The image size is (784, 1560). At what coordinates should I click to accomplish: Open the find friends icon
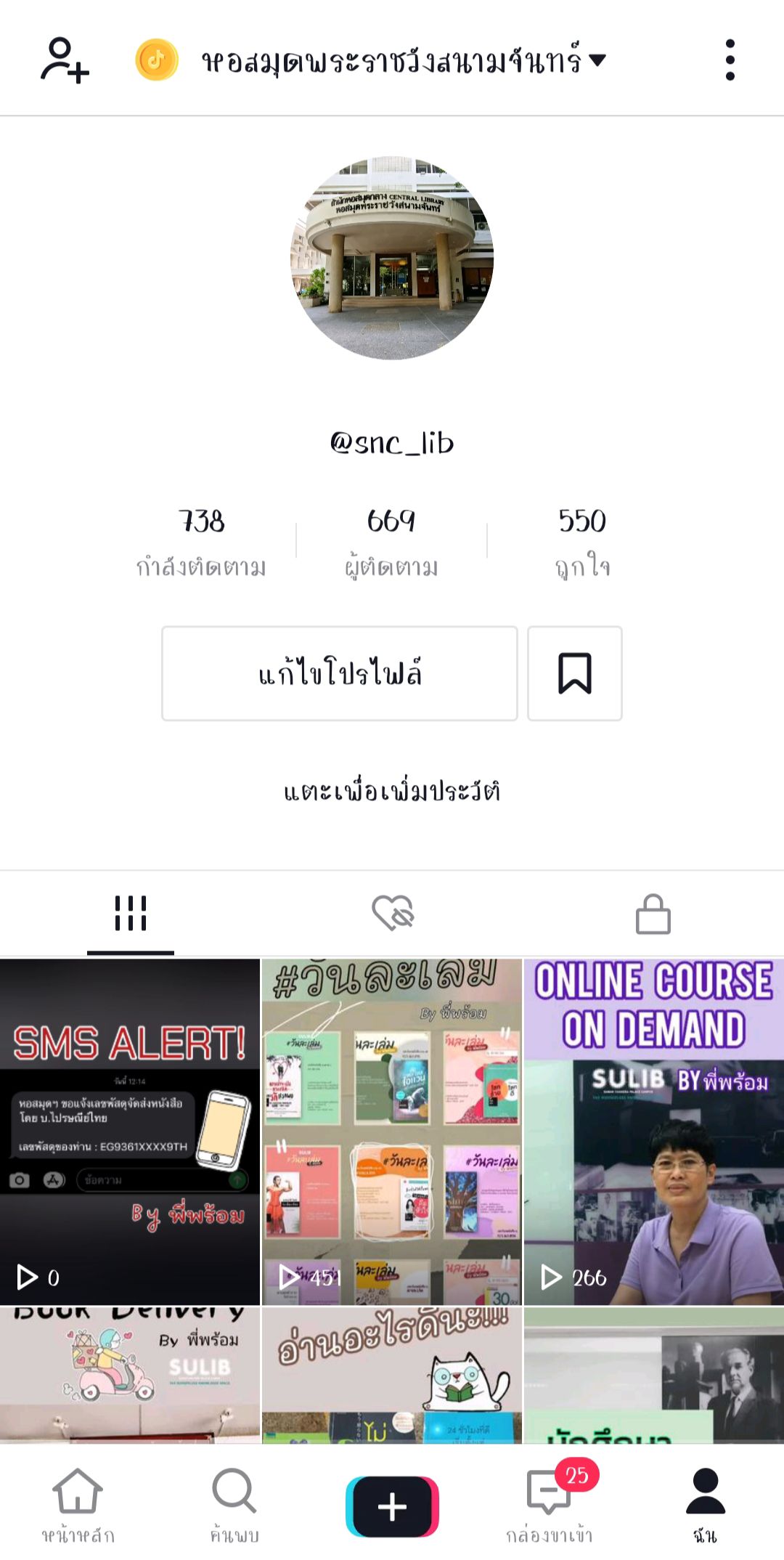pos(64,60)
